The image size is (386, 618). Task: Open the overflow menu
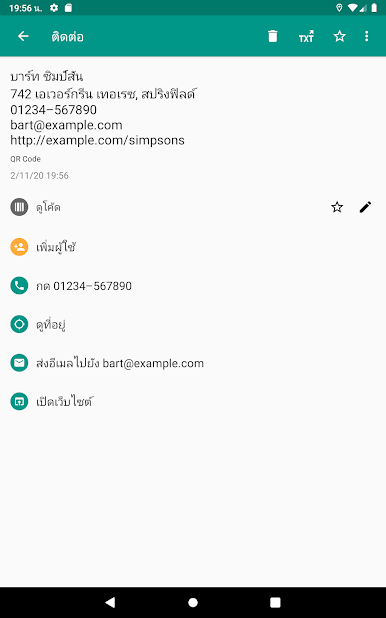pos(367,37)
